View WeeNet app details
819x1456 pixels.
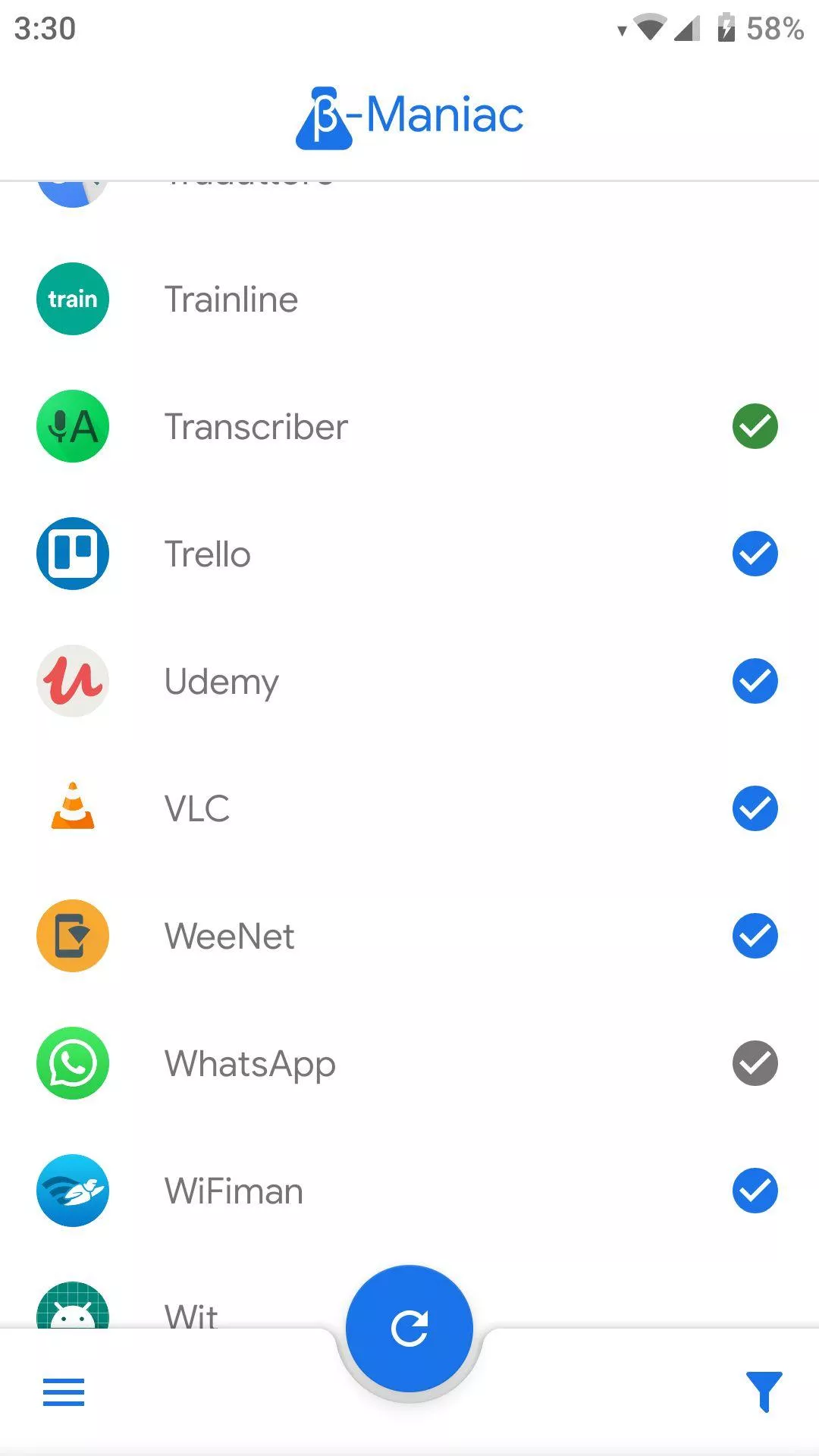coord(409,936)
